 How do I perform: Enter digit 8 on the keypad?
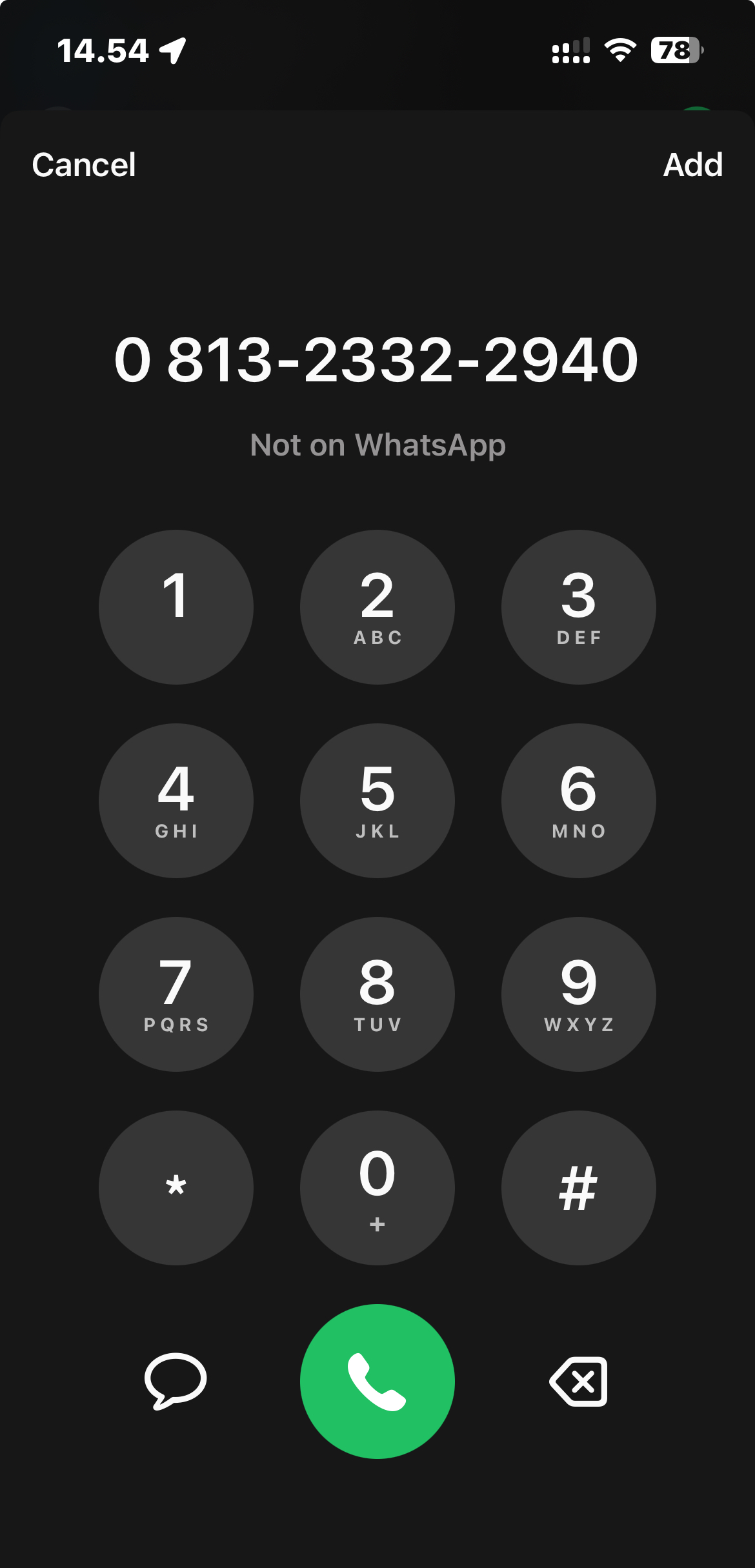point(377,994)
